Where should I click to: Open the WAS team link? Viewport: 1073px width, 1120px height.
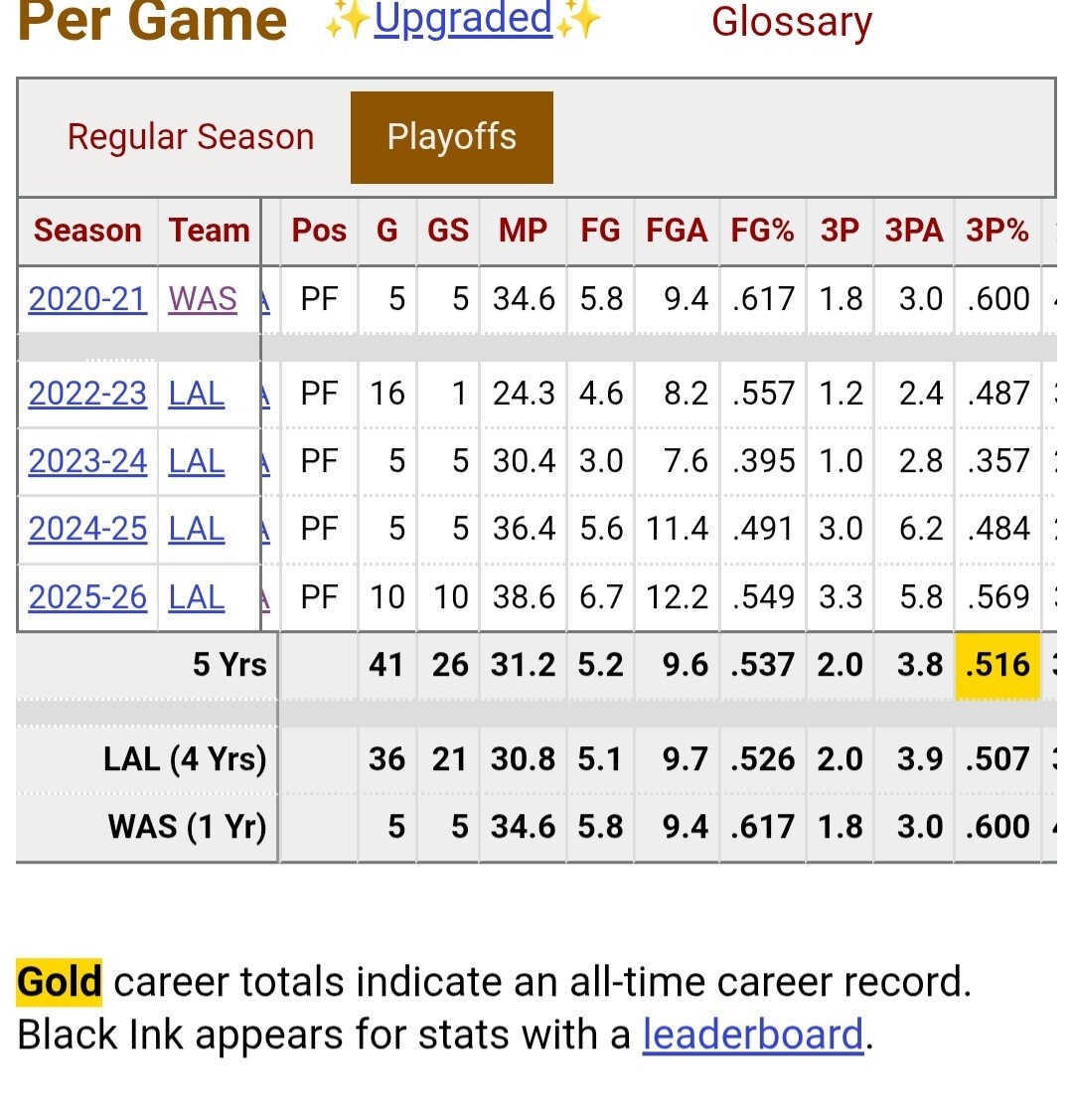click(203, 298)
